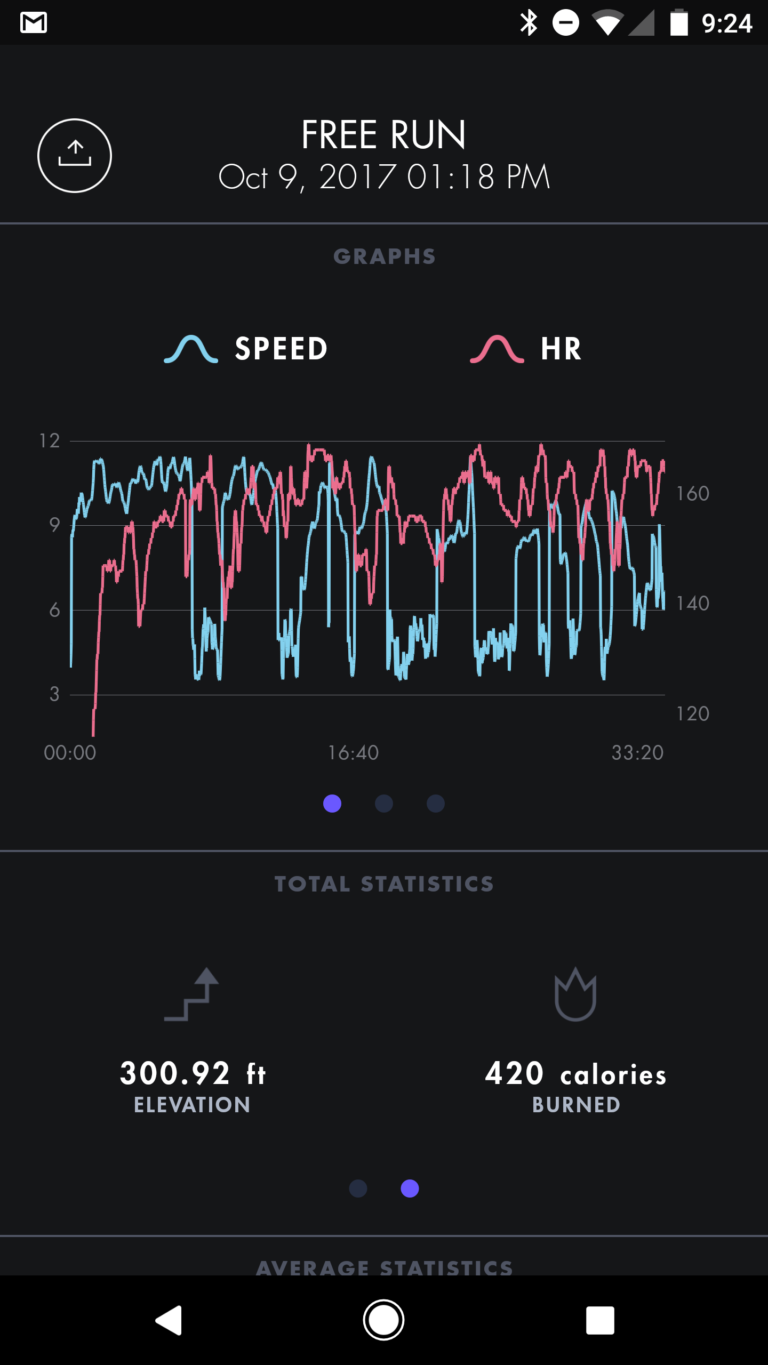Tap the Bluetooth icon in the status bar
The width and height of the screenshot is (768, 1365).
coord(528,21)
